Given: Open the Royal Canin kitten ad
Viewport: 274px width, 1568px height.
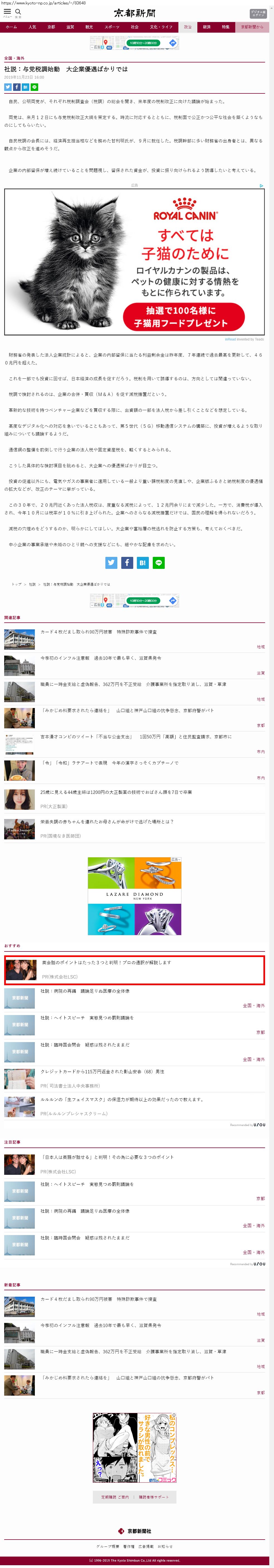Looking at the screenshot, I should pyautogui.click(x=135, y=262).
